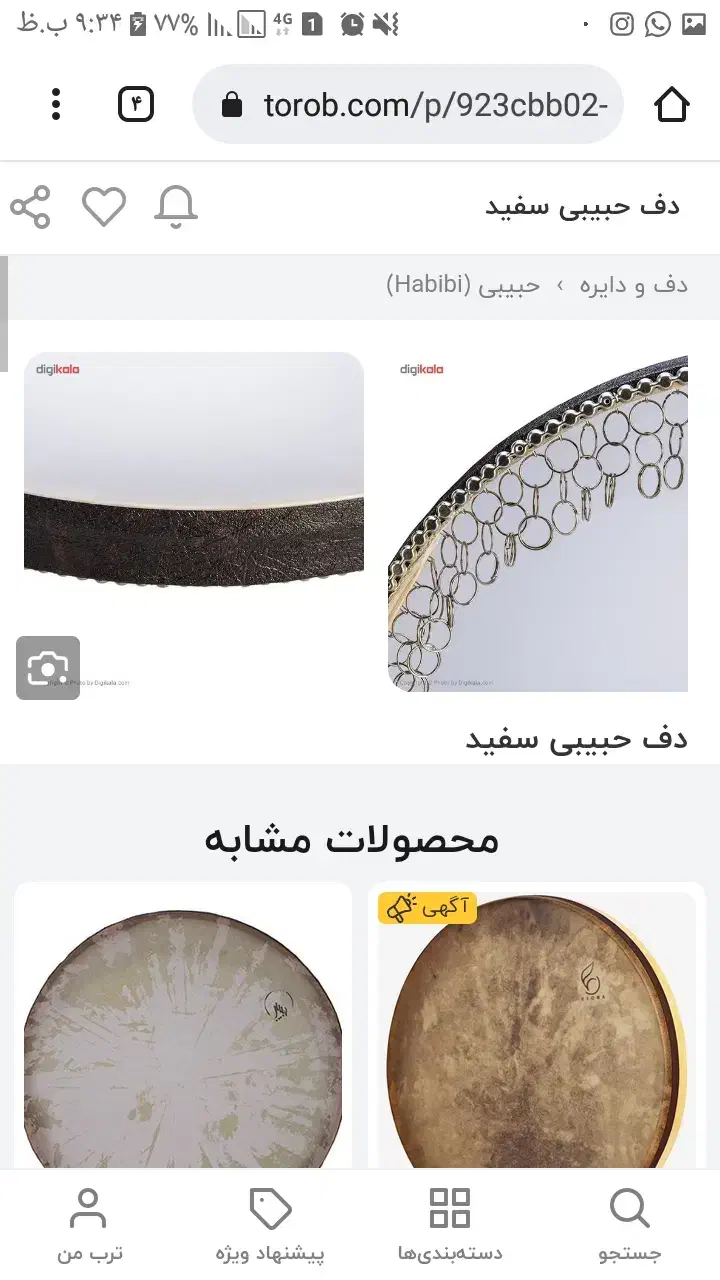
Task: Open the browser tab switcher
Action: click(x=136, y=104)
